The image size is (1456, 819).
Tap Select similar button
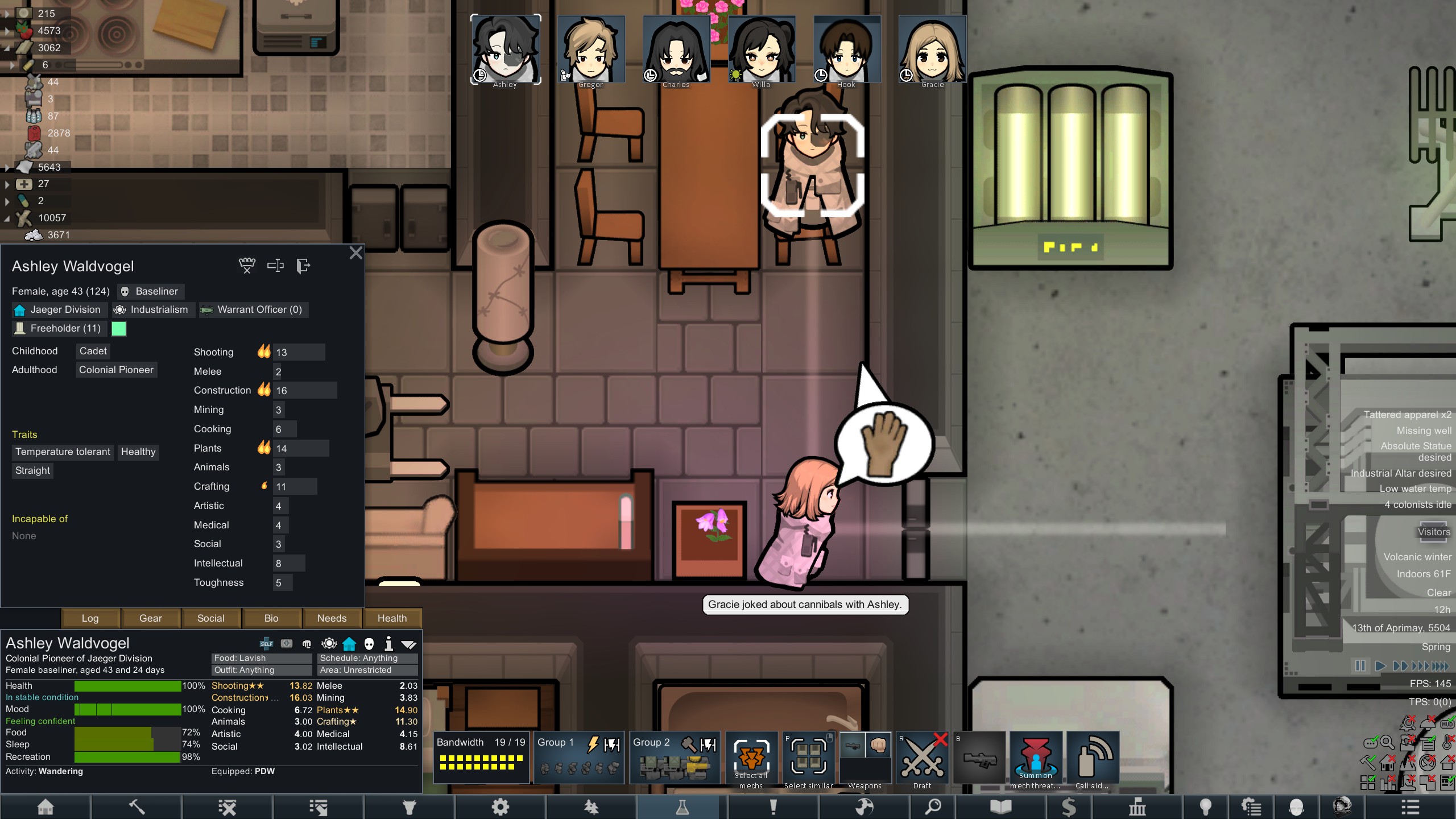coord(808,759)
